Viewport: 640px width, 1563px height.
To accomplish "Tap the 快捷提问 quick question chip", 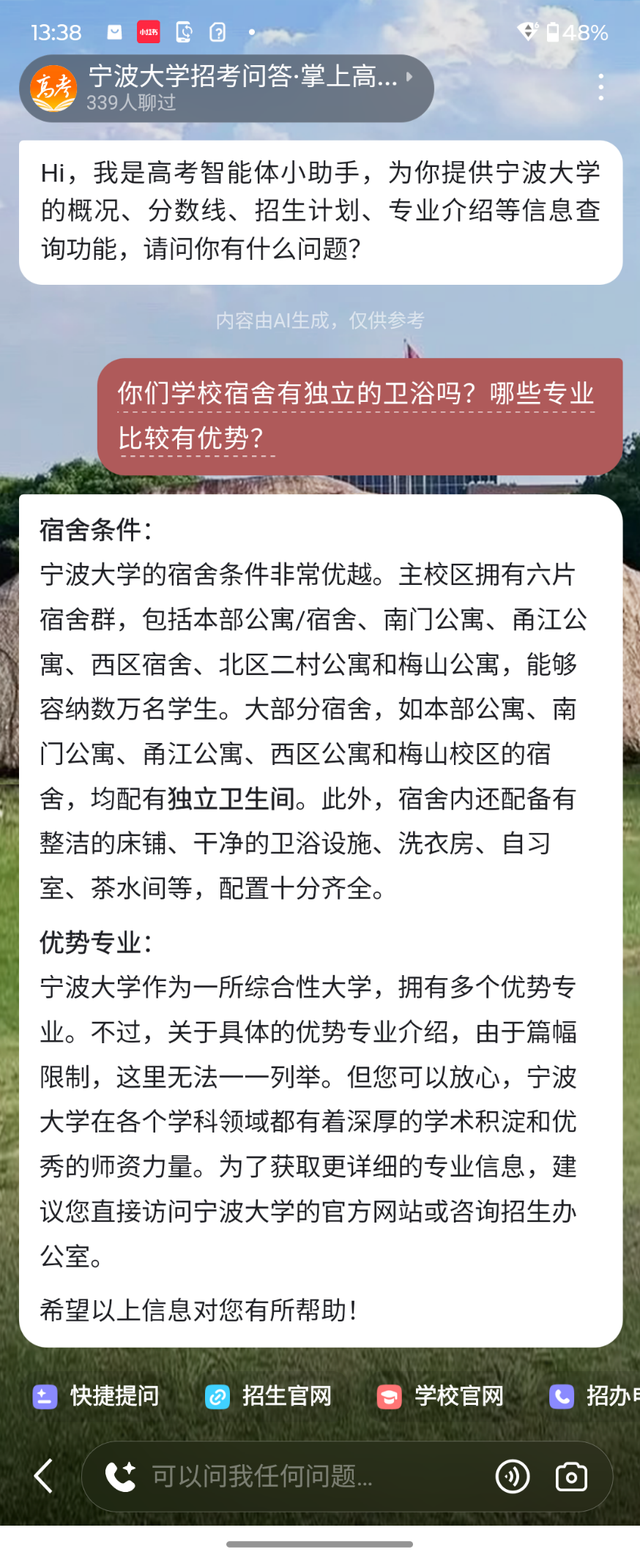I will tap(97, 1396).
